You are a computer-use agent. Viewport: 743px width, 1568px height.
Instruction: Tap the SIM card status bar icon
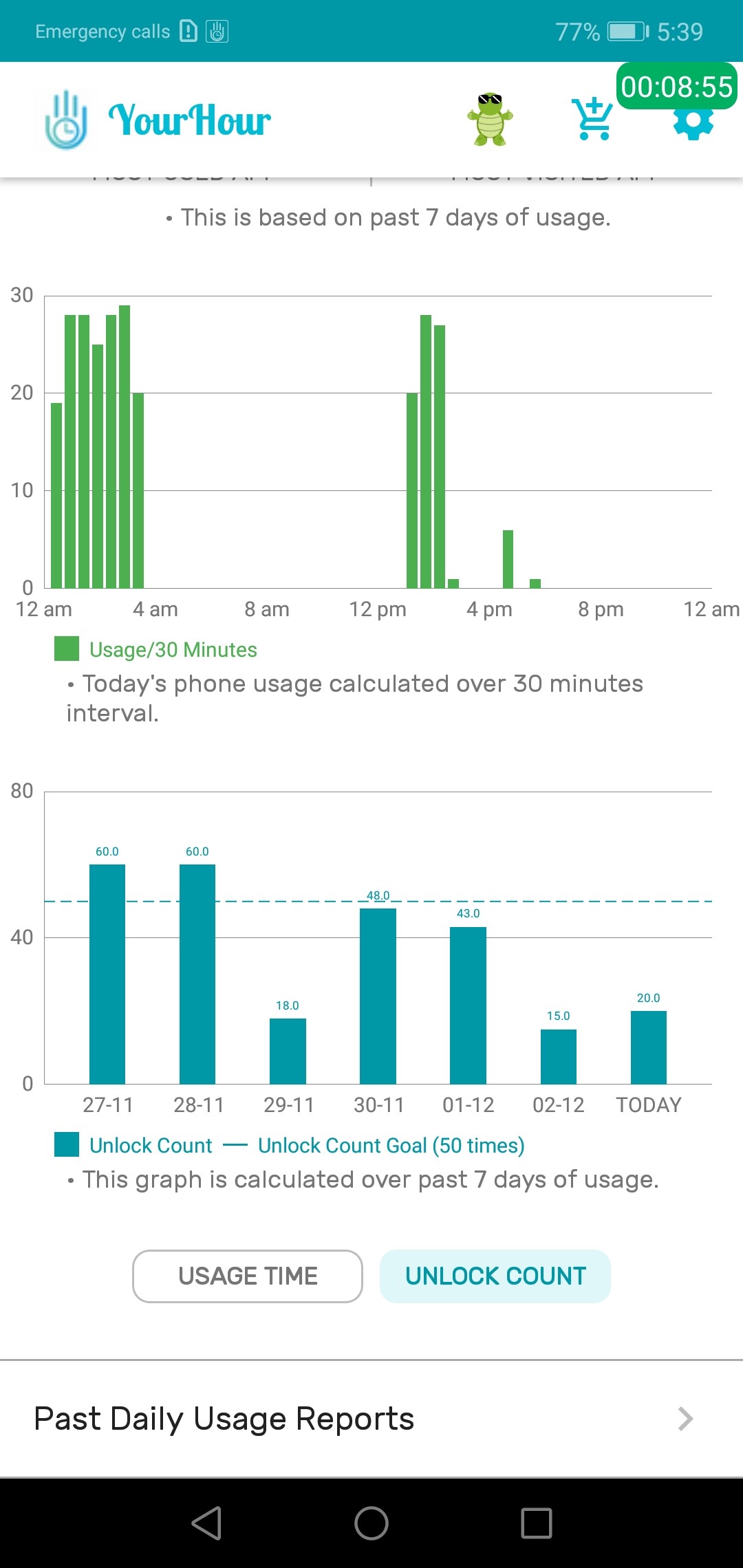click(188, 30)
